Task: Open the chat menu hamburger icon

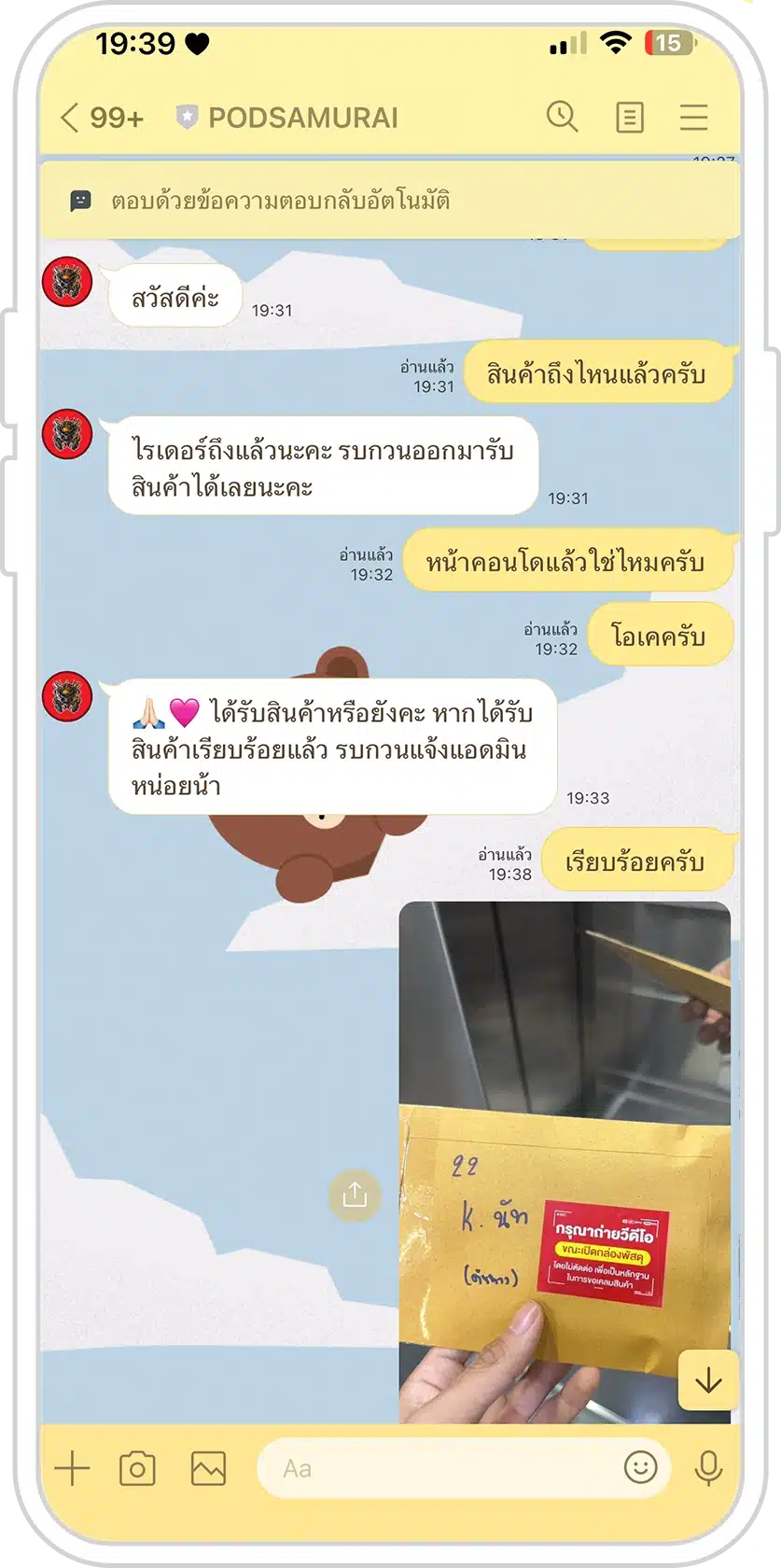Action: [x=693, y=118]
